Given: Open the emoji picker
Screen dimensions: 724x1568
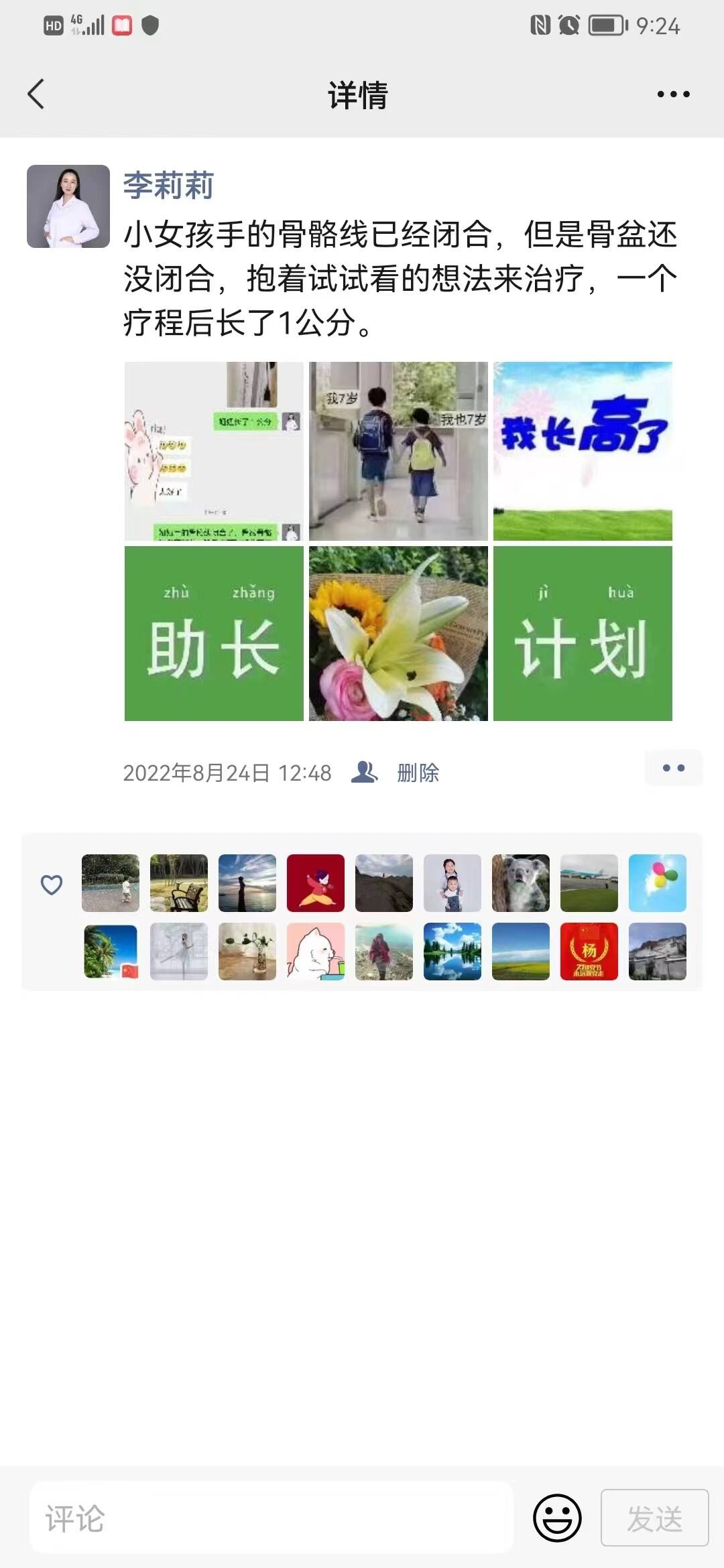Looking at the screenshot, I should [x=557, y=1518].
